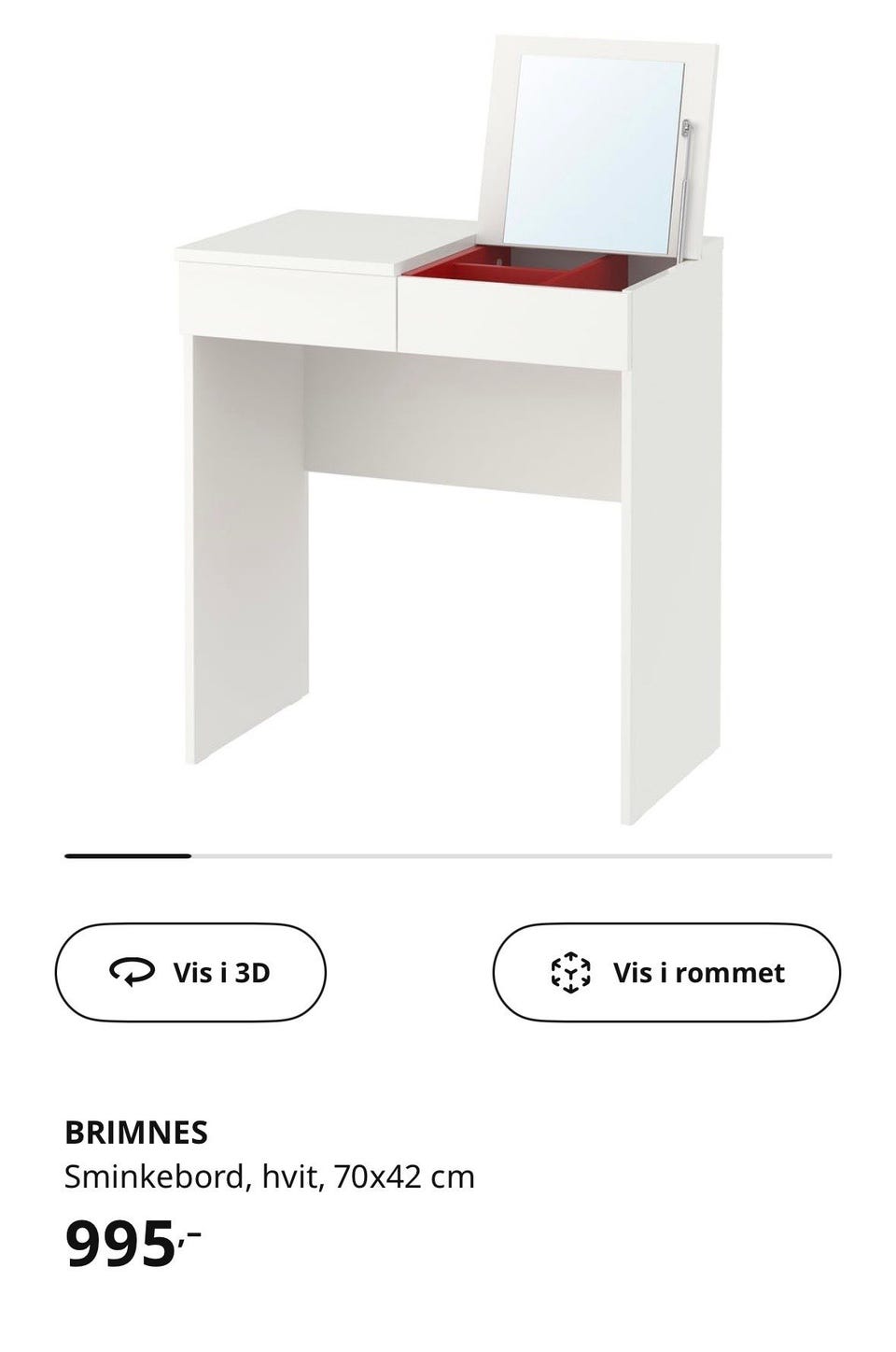Click the Vis i rommet text label

click(698, 971)
